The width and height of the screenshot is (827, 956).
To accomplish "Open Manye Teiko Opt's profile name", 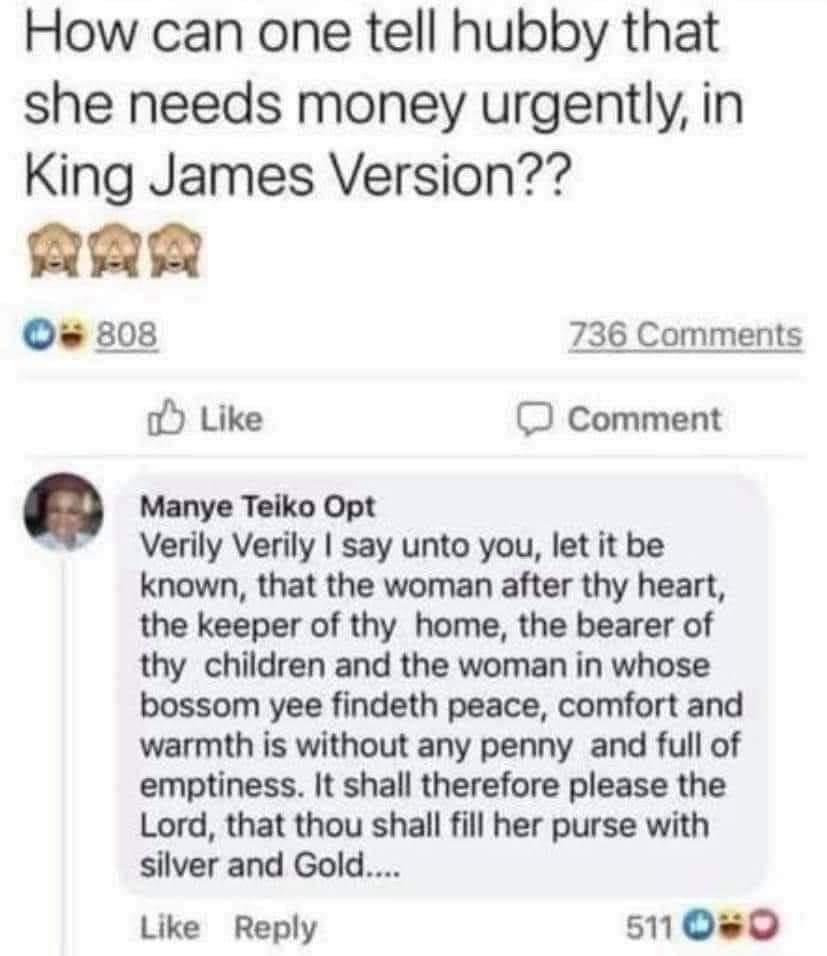I will tap(257, 507).
